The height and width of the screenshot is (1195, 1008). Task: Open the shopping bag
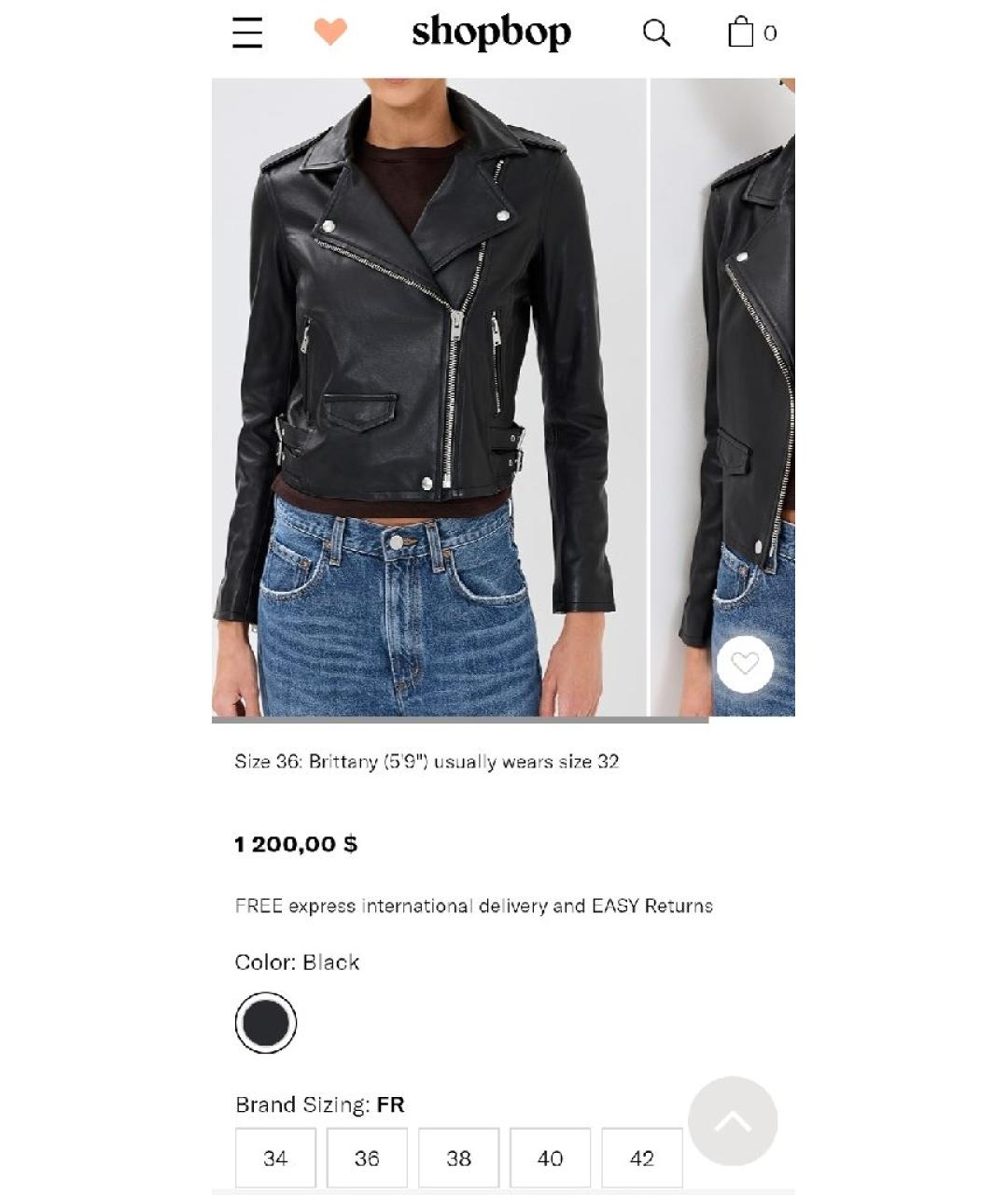click(x=742, y=32)
